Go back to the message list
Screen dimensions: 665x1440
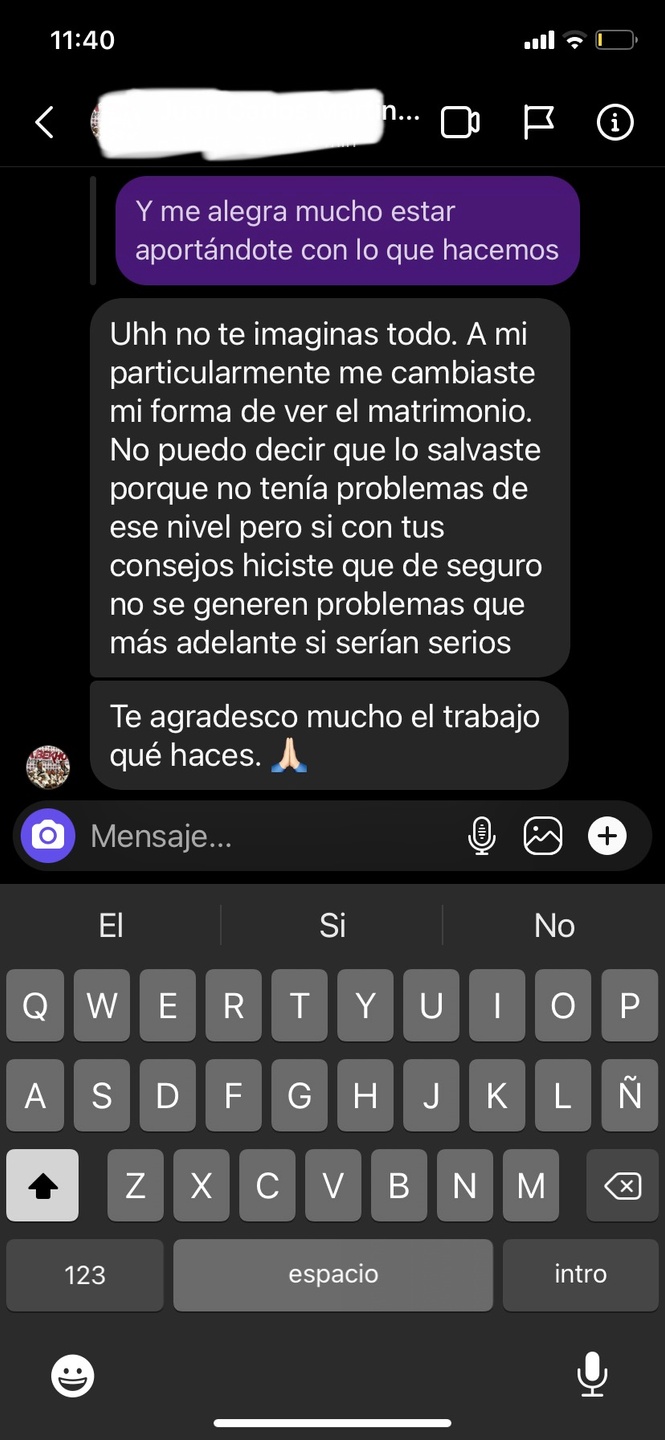pos(44,123)
